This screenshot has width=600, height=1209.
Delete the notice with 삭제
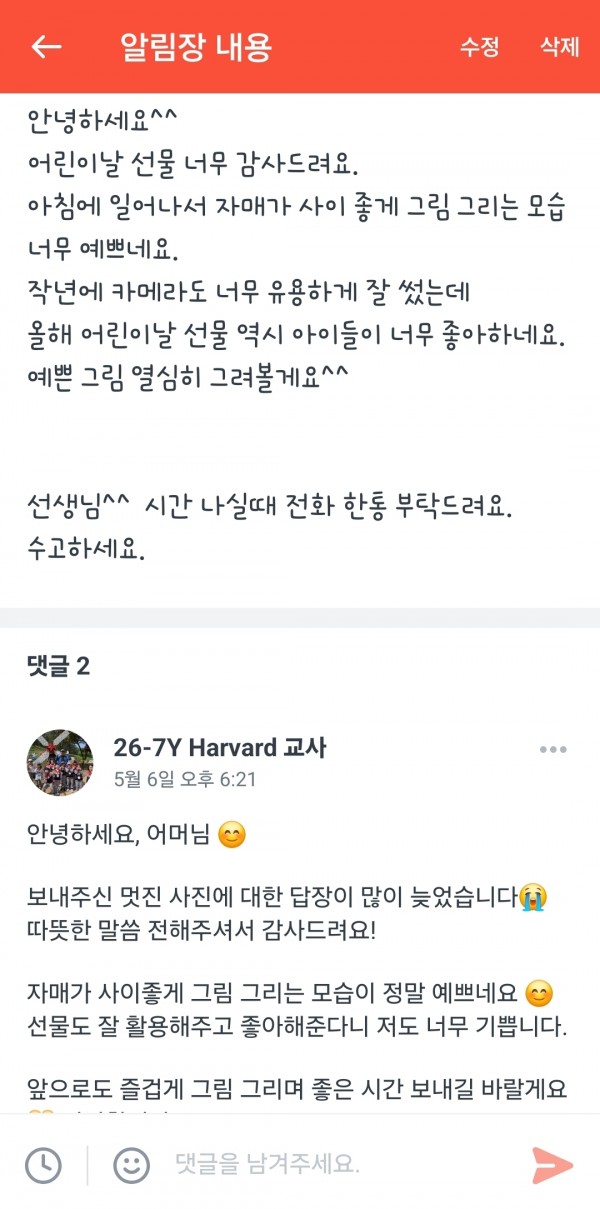tap(559, 47)
